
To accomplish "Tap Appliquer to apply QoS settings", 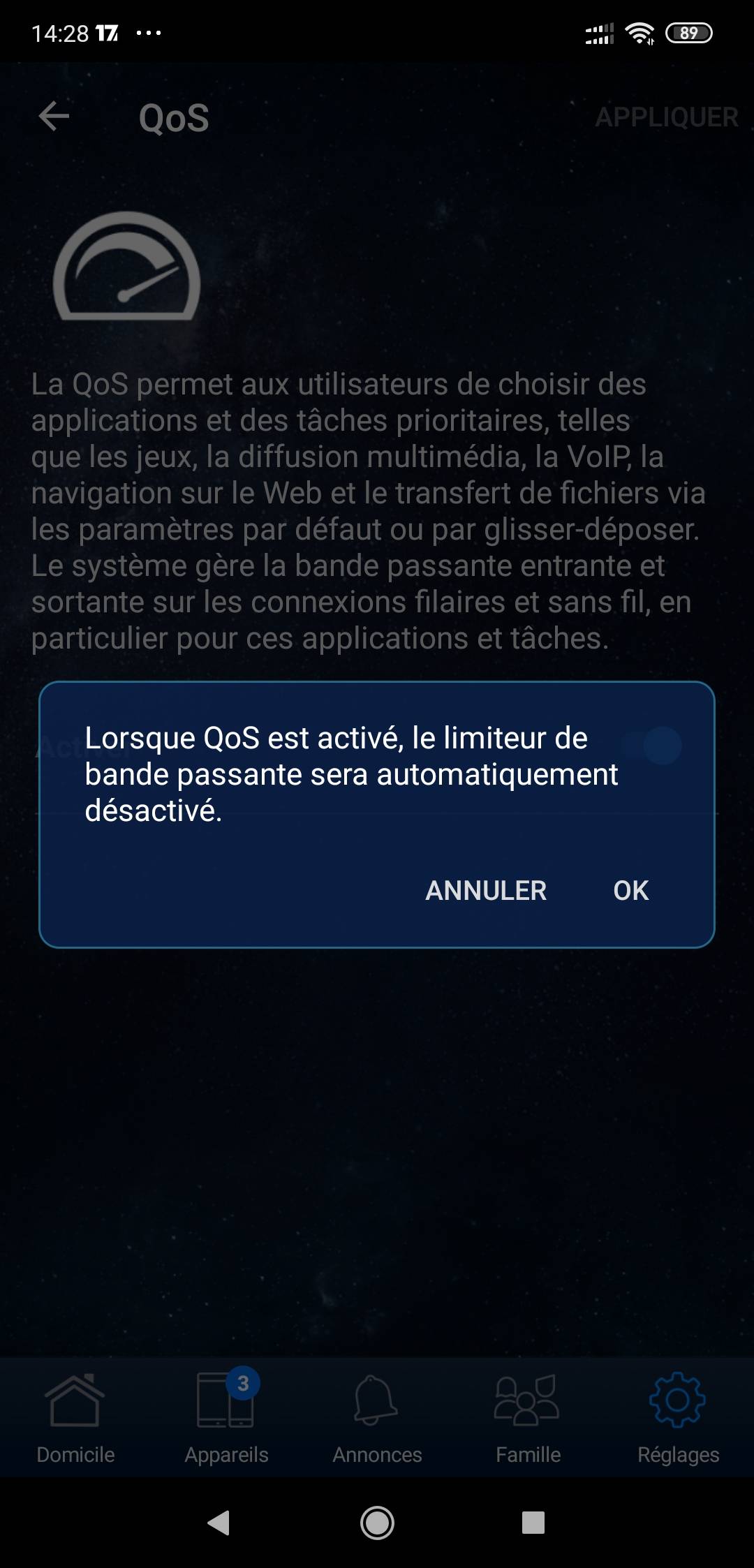I will tap(666, 117).
